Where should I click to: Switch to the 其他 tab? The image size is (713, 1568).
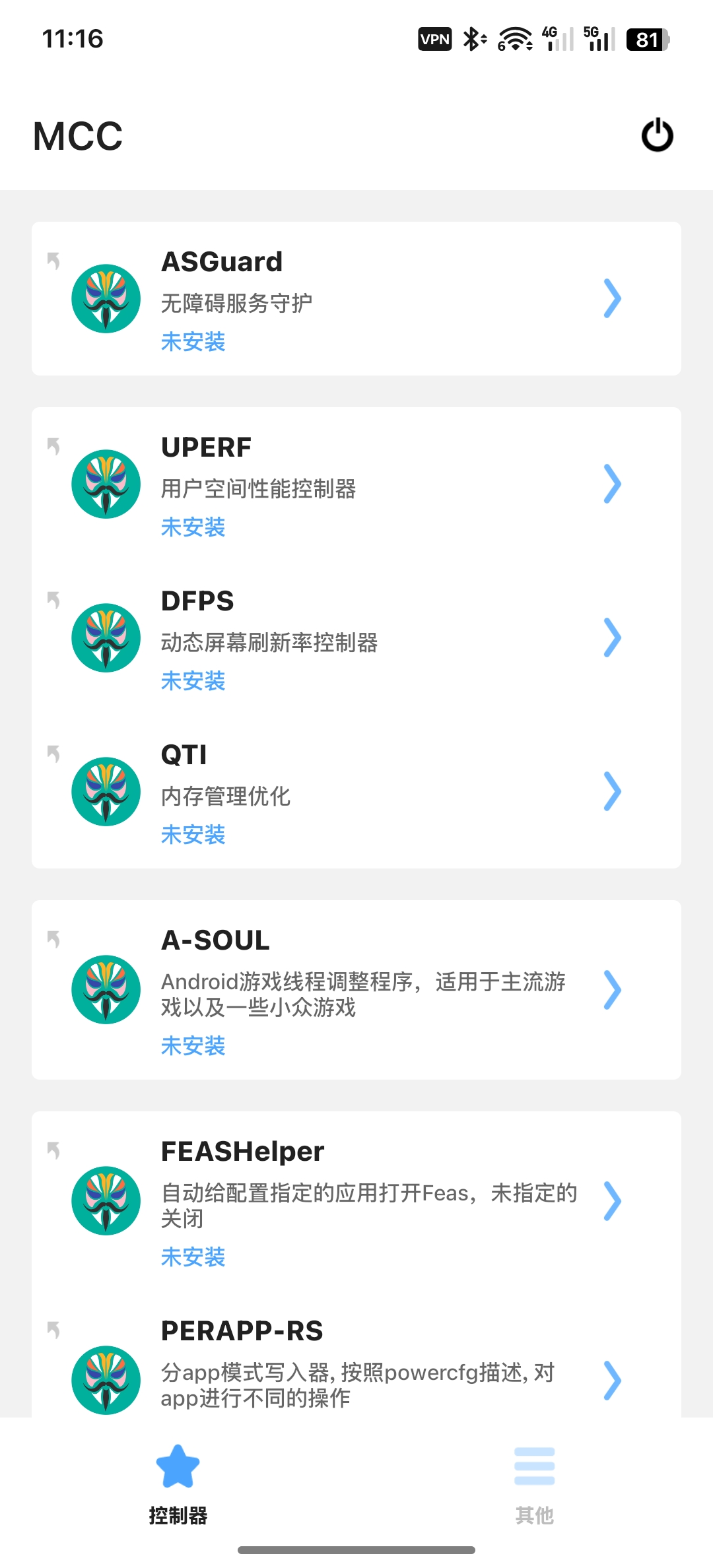pyautogui.click(x=534, y=1485)
